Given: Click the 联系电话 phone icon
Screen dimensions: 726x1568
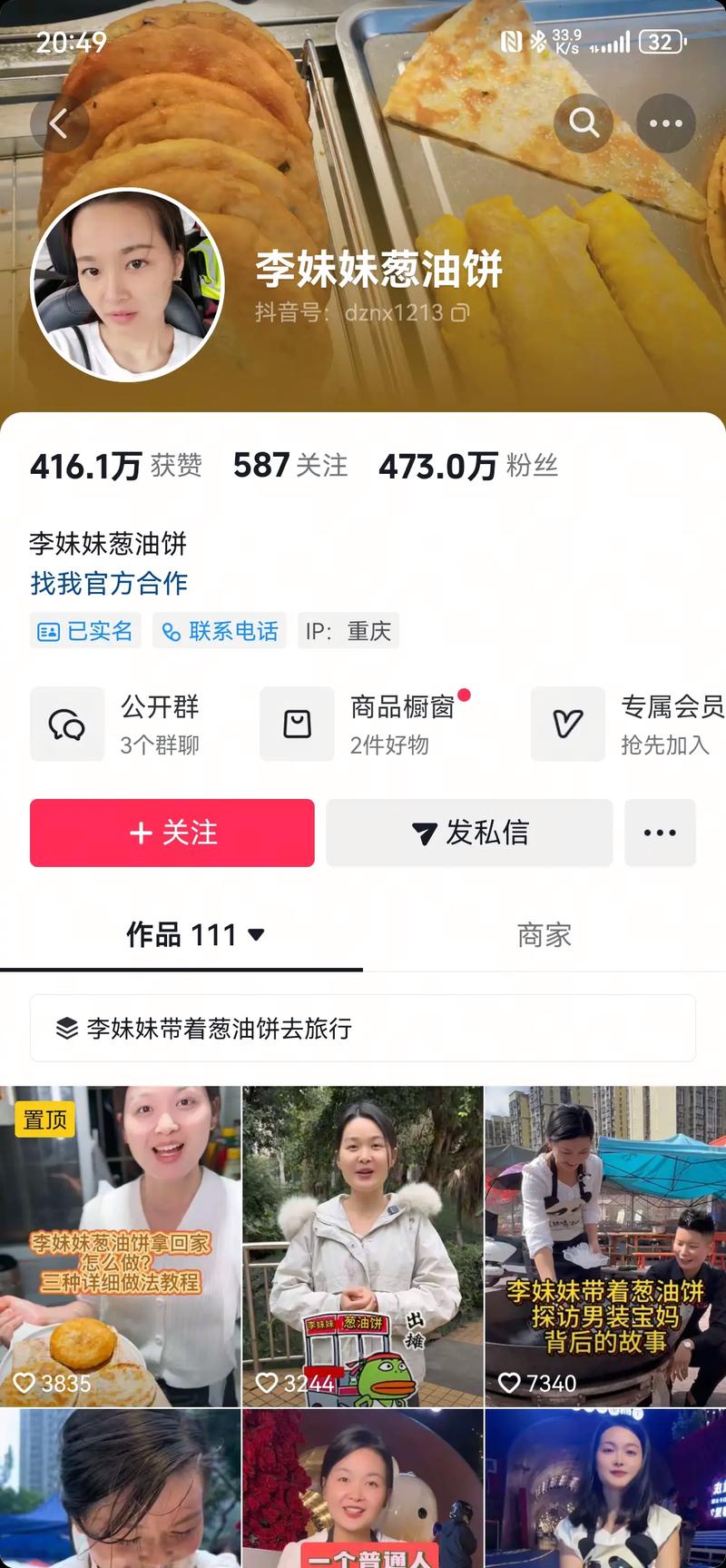Looking at the screenshot, I should click(167, 630).
